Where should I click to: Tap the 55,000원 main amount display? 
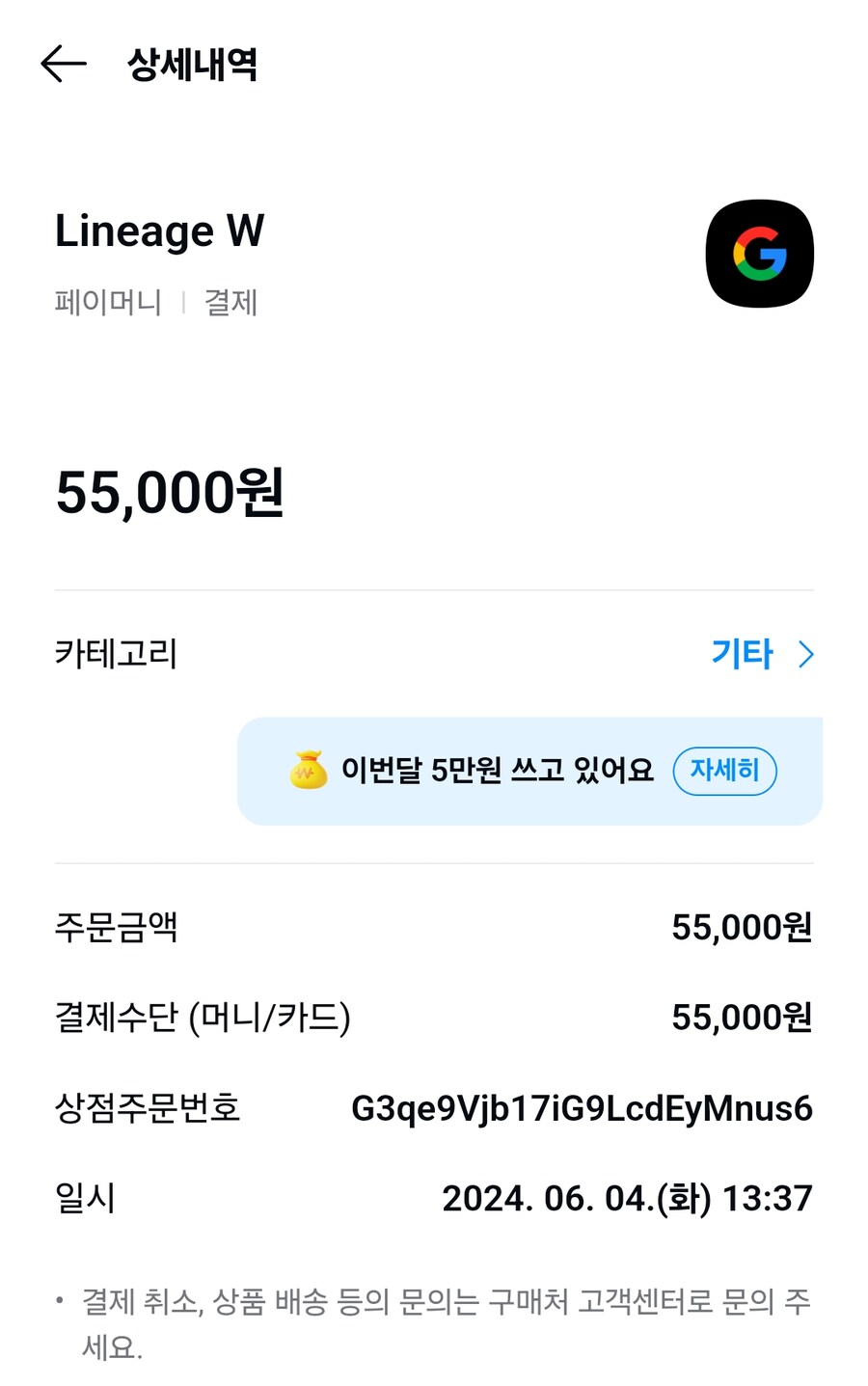click(170, 494)
